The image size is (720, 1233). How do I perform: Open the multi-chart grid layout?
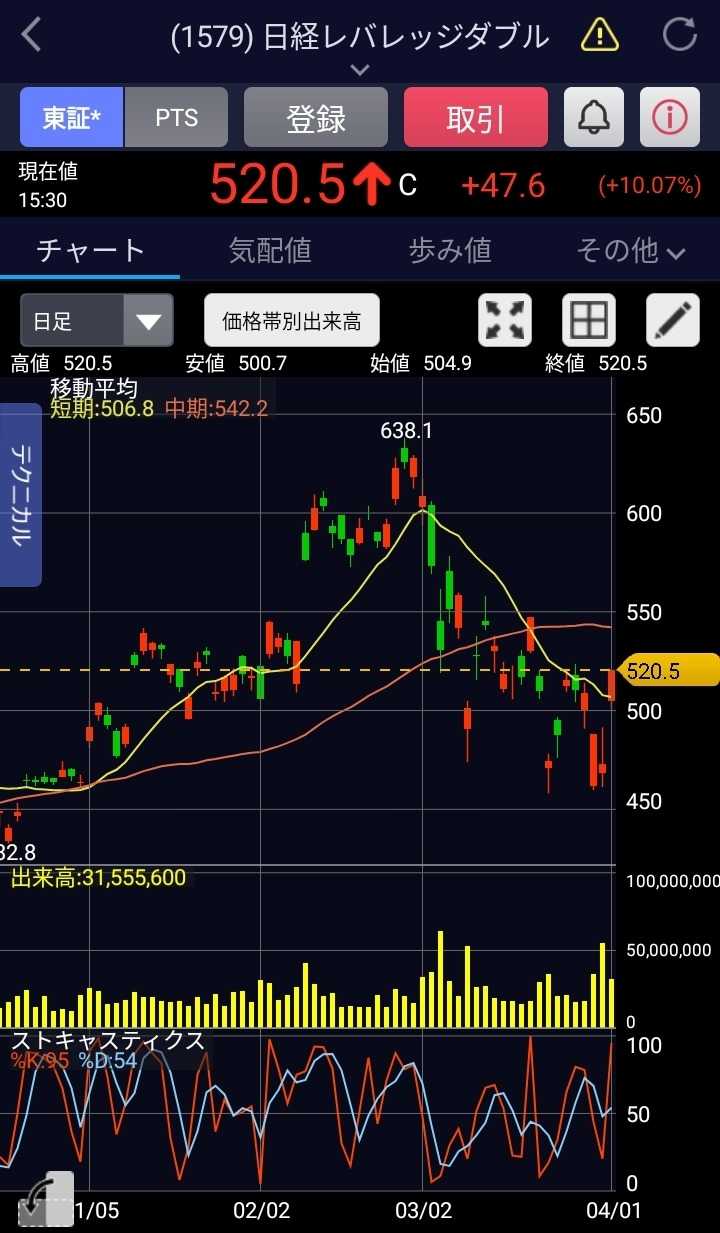[x=589, y=320]
